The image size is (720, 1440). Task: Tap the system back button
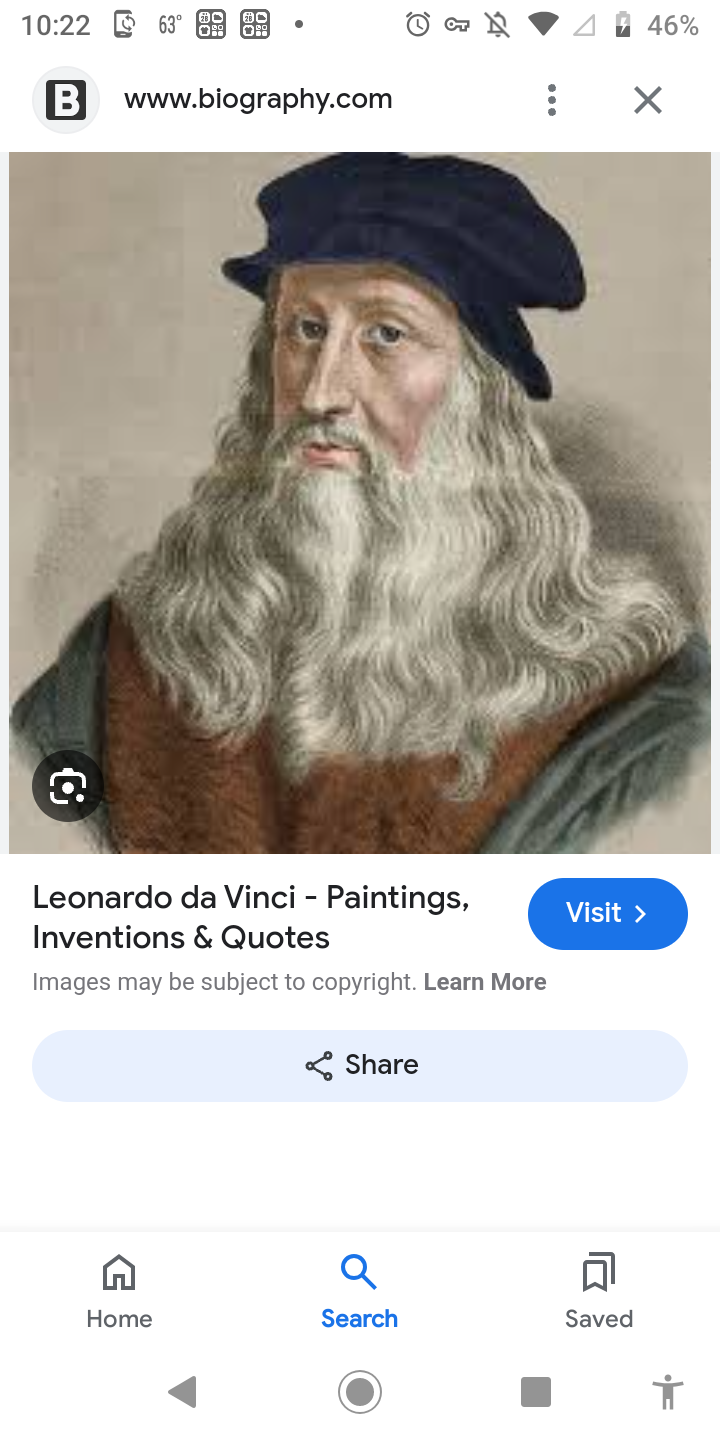(x=182, y=1391)
